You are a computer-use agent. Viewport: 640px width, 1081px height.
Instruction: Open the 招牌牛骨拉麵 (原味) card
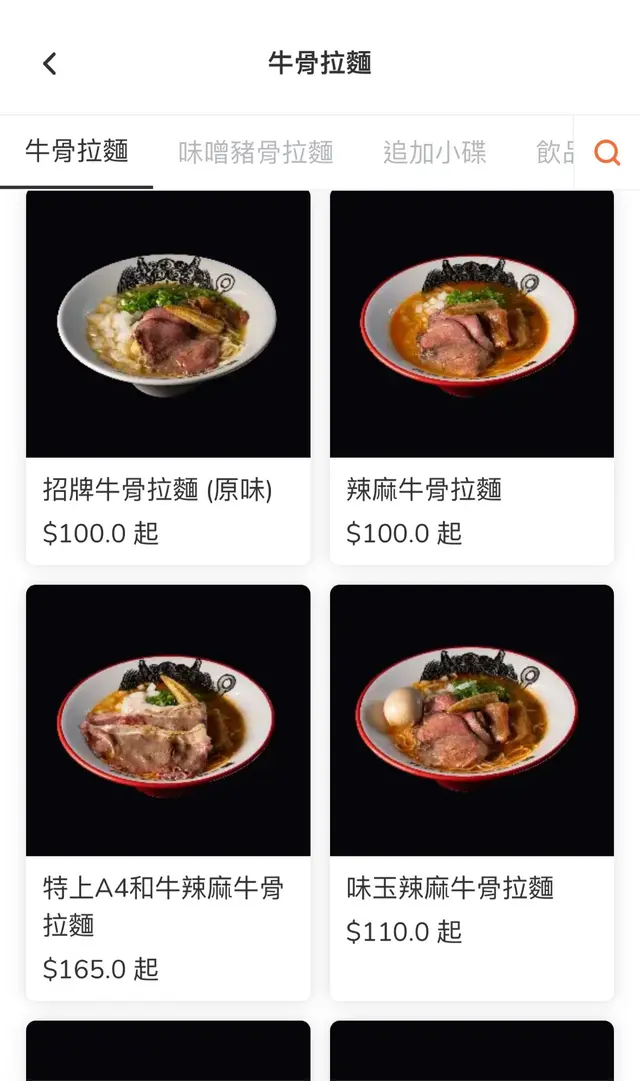click(x=168, y=375)
